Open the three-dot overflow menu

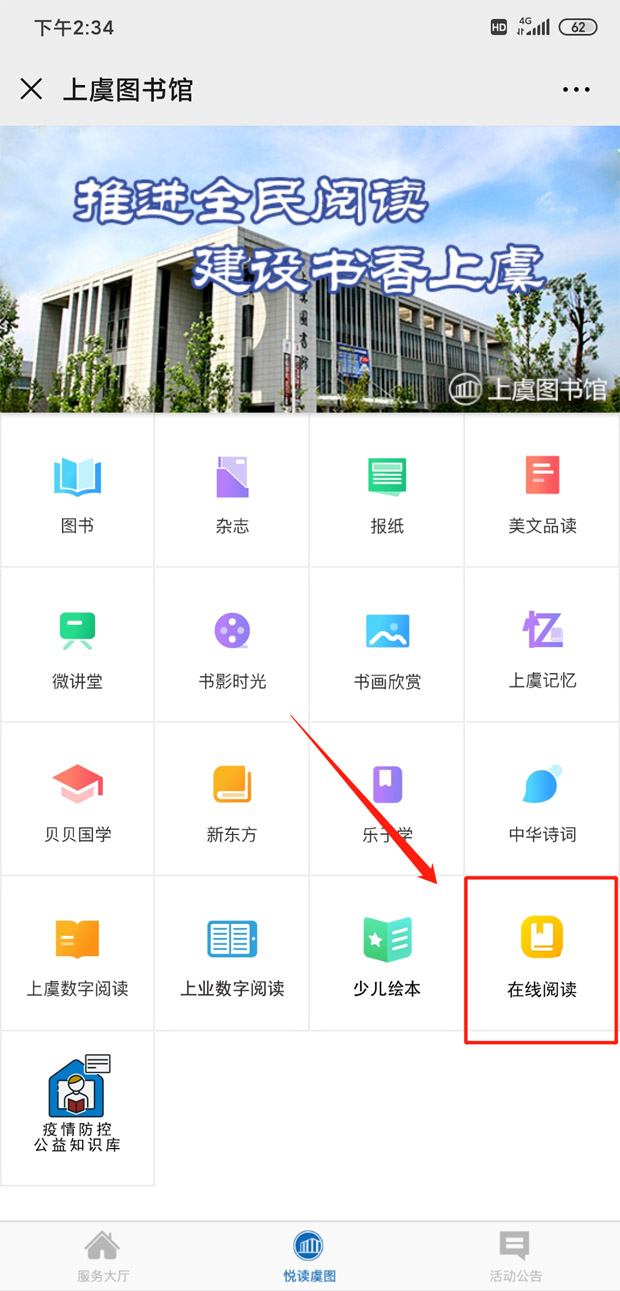tap(576, 89)
